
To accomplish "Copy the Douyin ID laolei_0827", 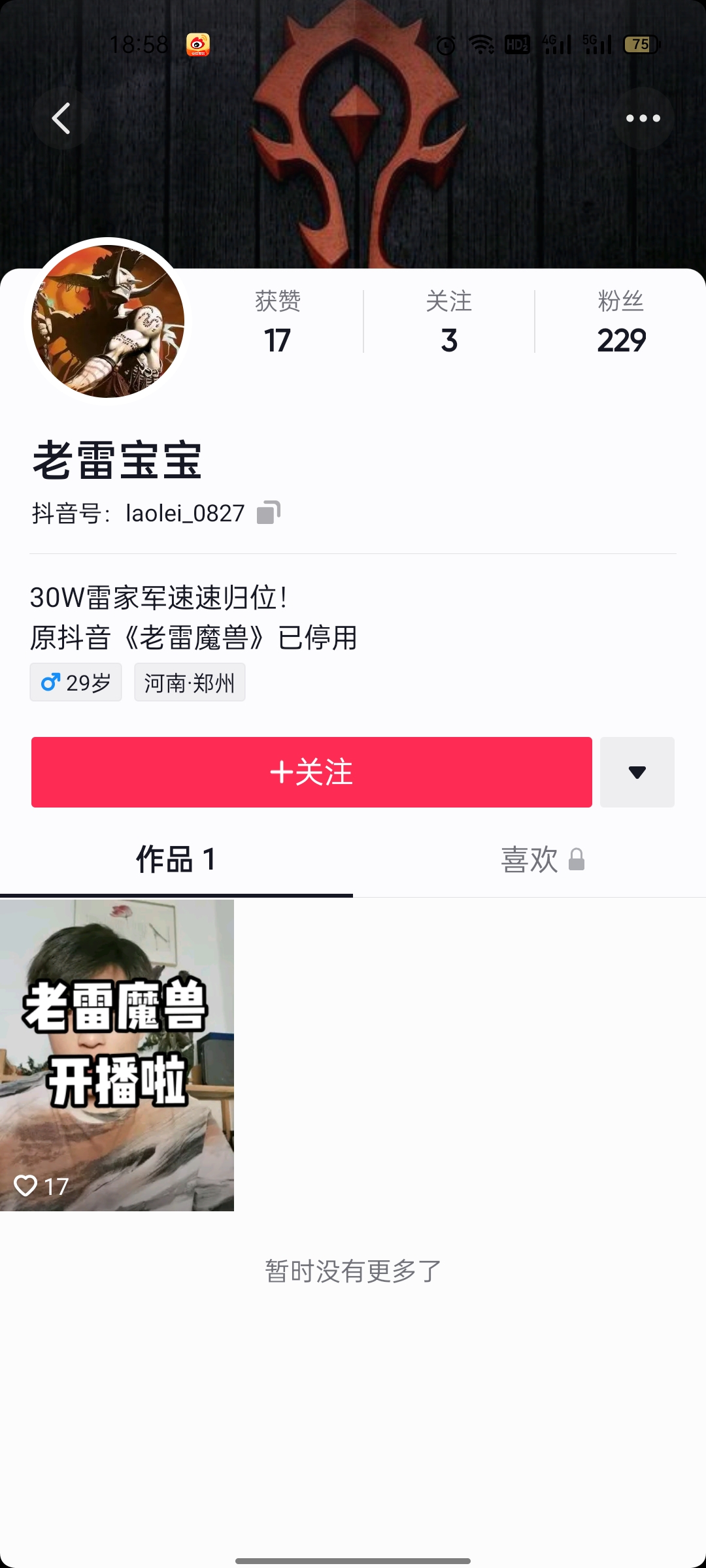I will click(x=268, y=513).
